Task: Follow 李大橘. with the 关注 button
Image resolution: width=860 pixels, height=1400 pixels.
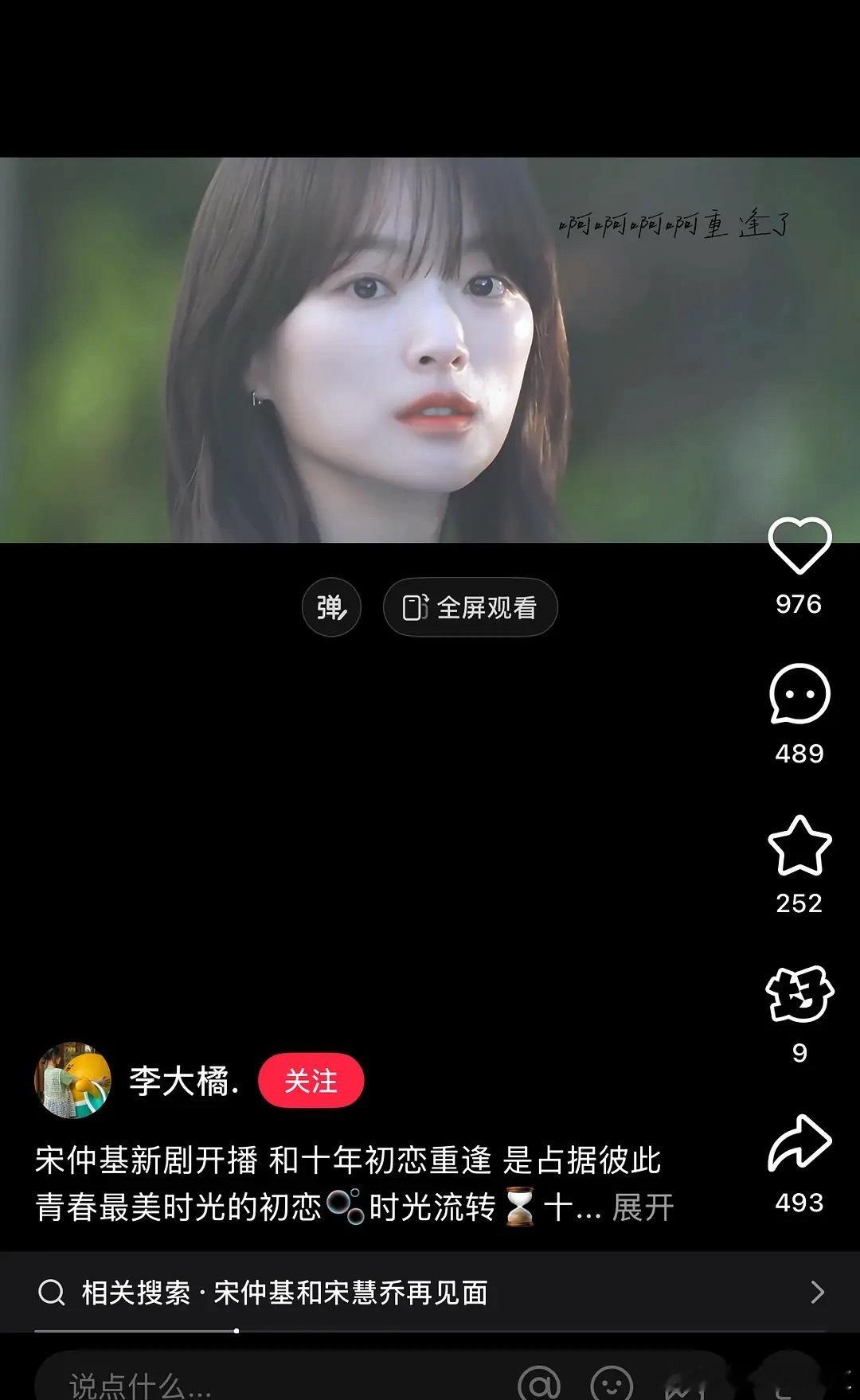Action: click(x=311, y=1081)
